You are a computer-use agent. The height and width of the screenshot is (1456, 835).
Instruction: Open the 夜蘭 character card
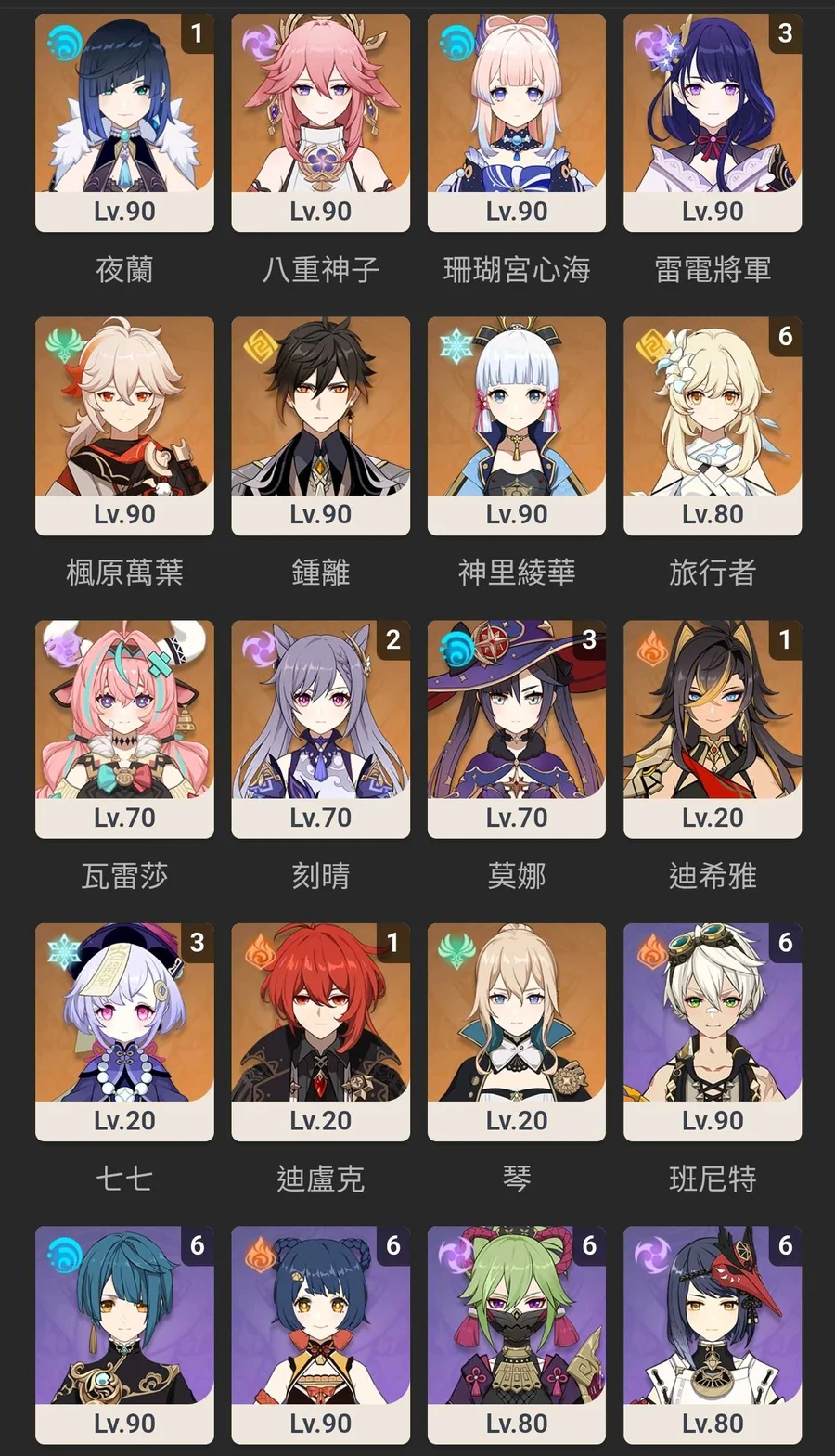(124, 121)
